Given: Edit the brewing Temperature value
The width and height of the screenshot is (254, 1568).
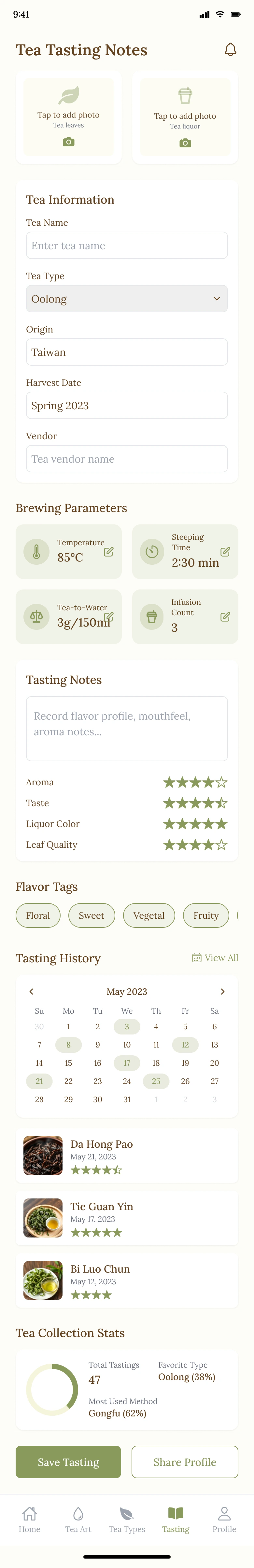Looking at the screenshot, I should [108, 552].
